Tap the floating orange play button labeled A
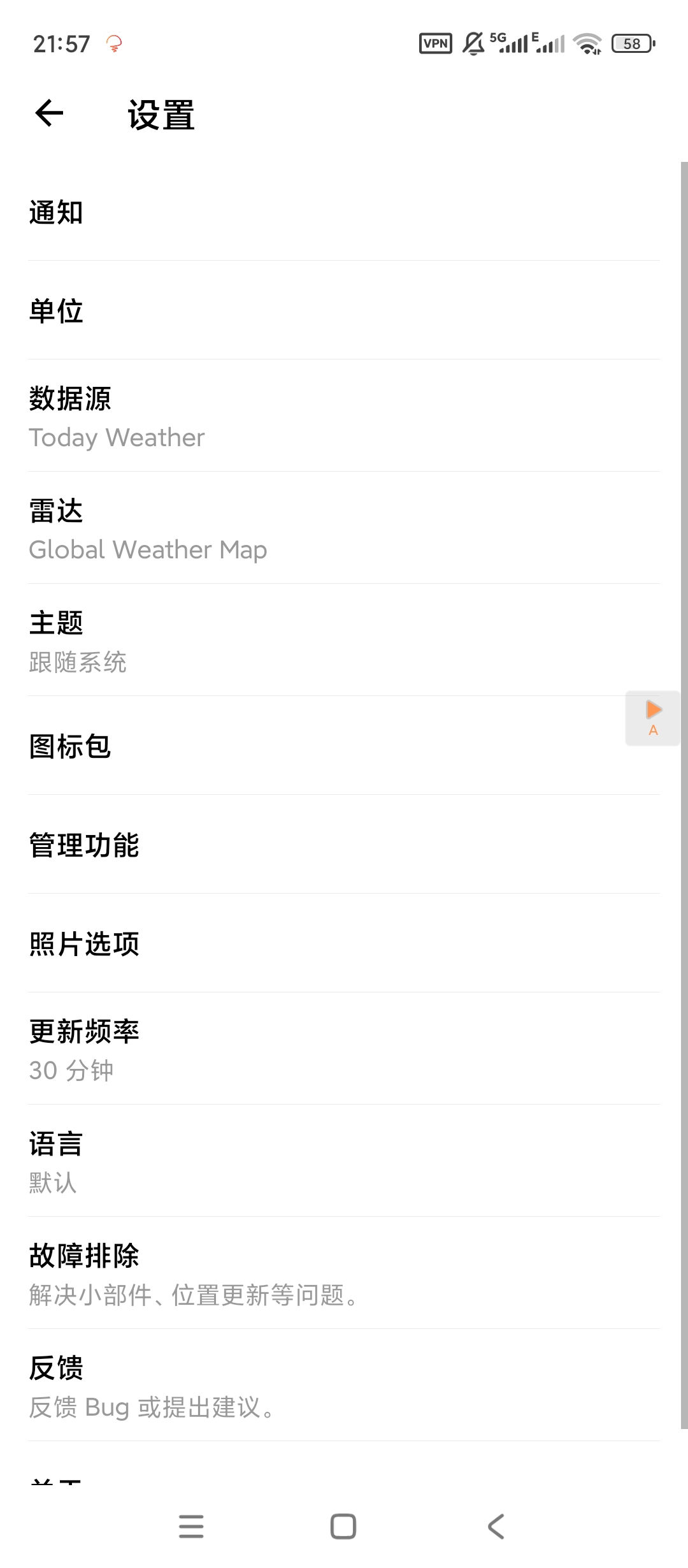This screenshot has height=1568, width=688. point(653,717)
